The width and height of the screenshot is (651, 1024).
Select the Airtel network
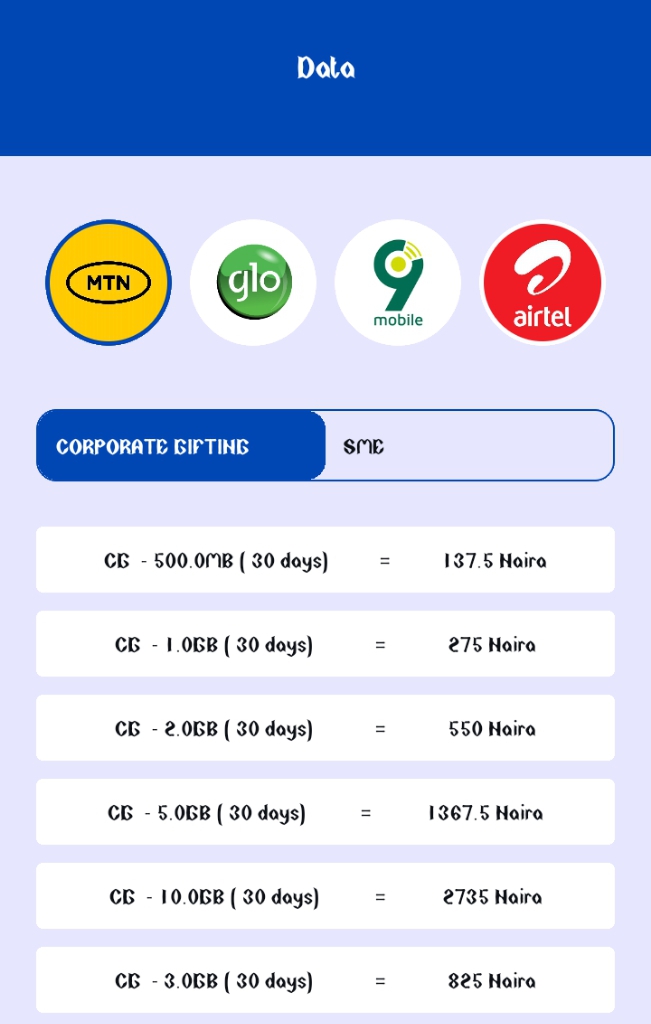click(542, 283)
